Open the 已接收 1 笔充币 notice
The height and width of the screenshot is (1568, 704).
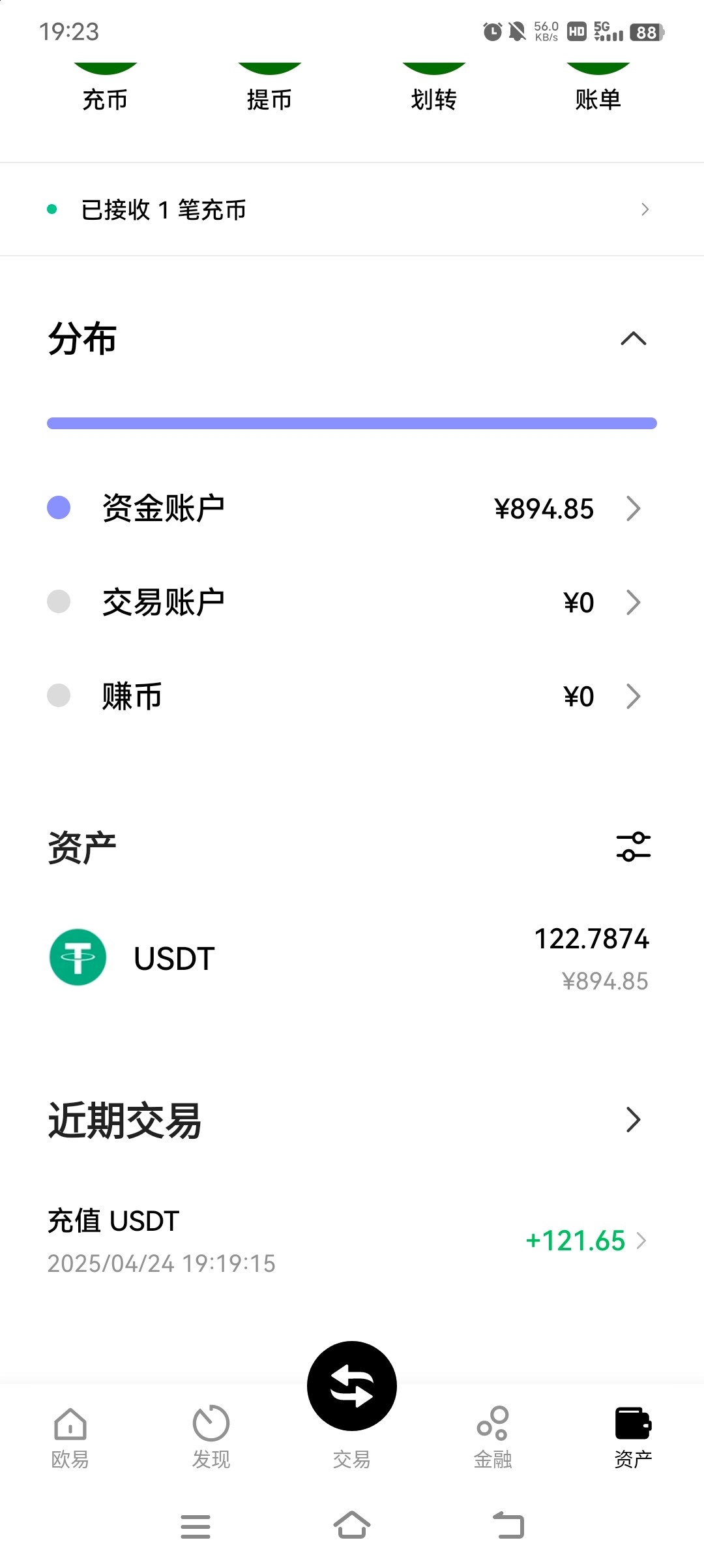tap(352, 209)
